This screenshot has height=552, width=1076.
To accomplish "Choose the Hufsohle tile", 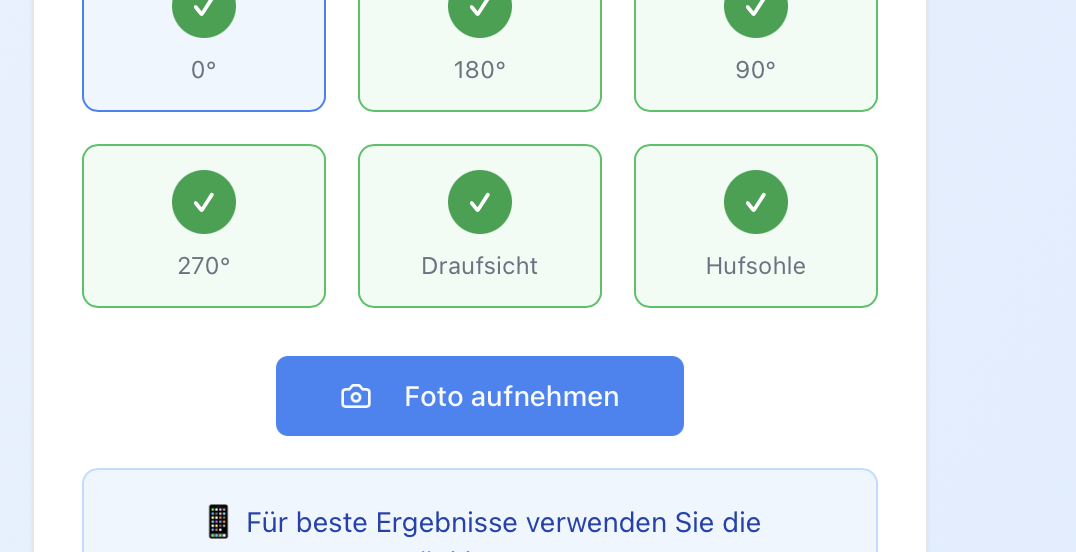I will (756, 226).
